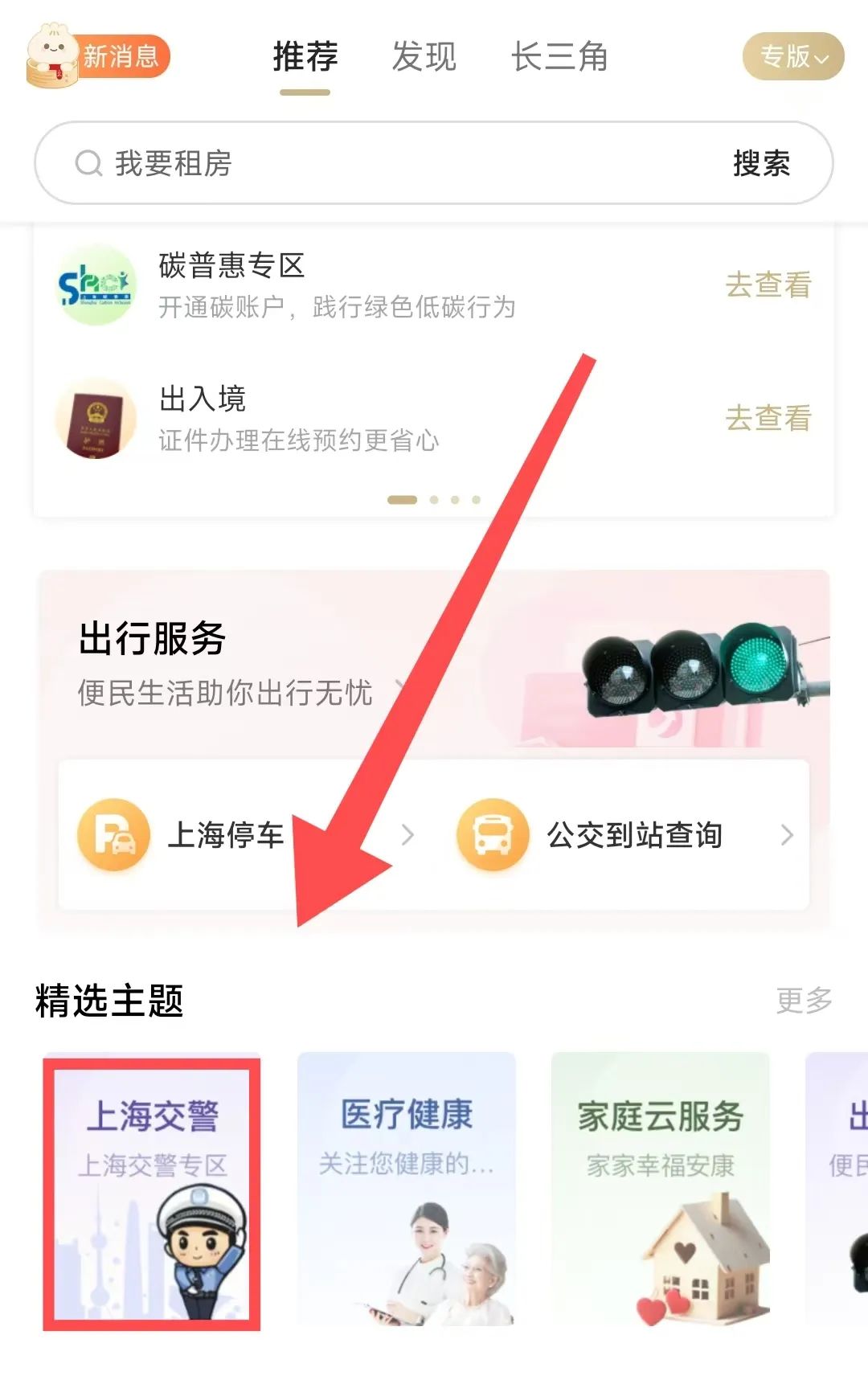Image resolution: width=868 pixels, height=1384 pixels.
Task: Switch to the 发现 tab
Action: click(x=424, y=58)
